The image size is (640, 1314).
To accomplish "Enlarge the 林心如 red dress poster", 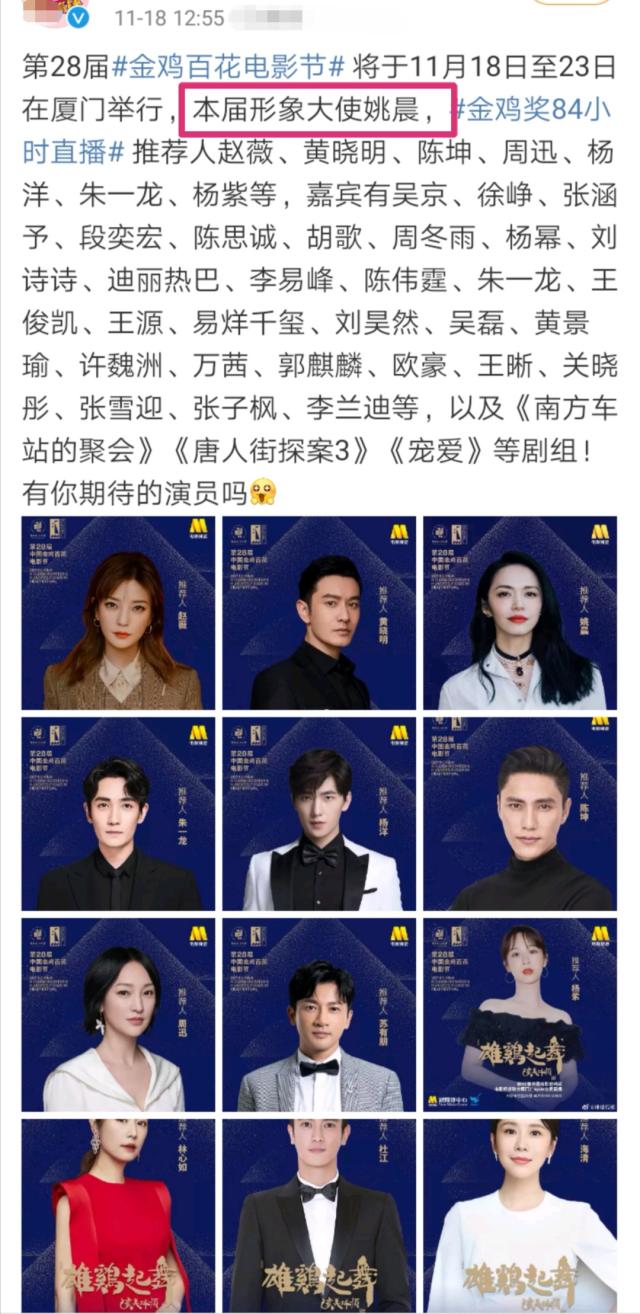I will 118,1215.
